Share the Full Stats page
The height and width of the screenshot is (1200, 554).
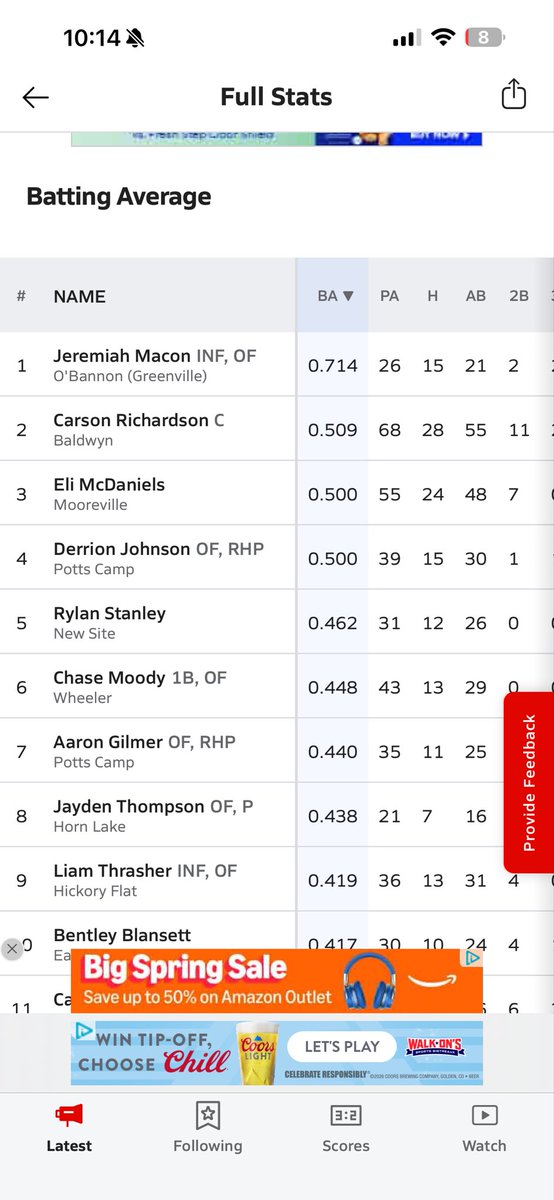coord(513,95)
